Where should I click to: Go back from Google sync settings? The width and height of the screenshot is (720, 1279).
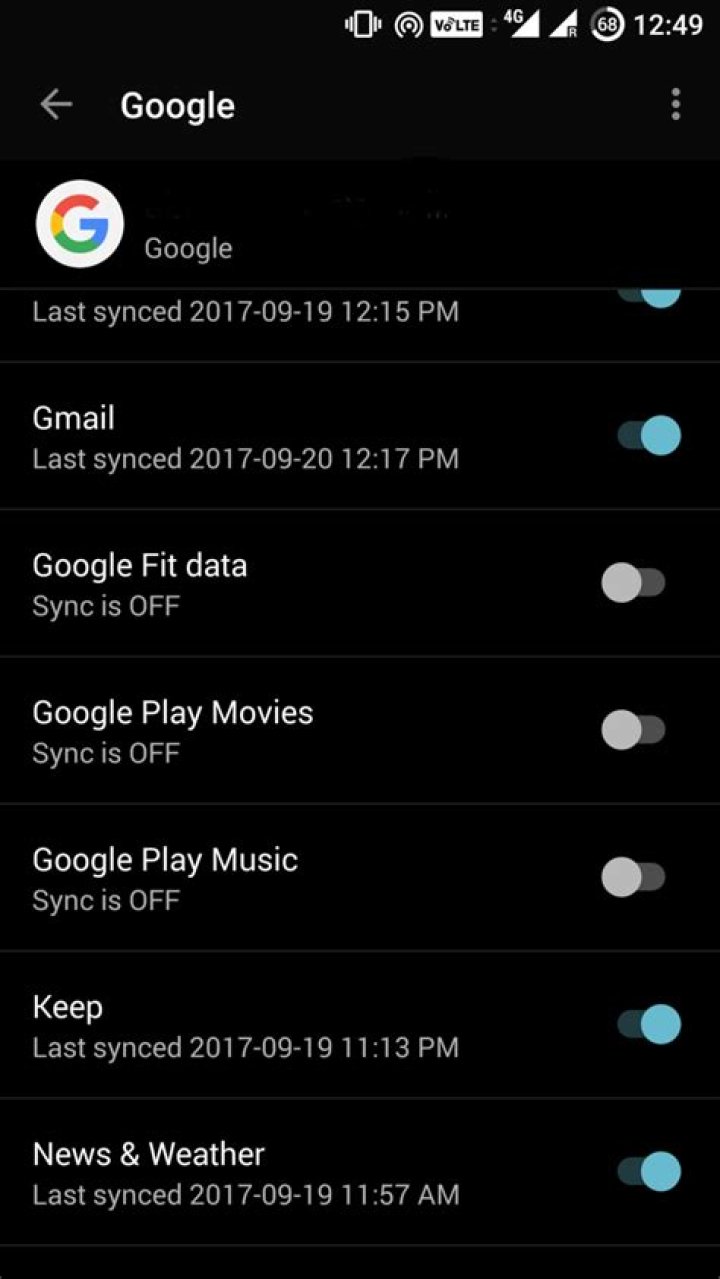click(56, 105)
